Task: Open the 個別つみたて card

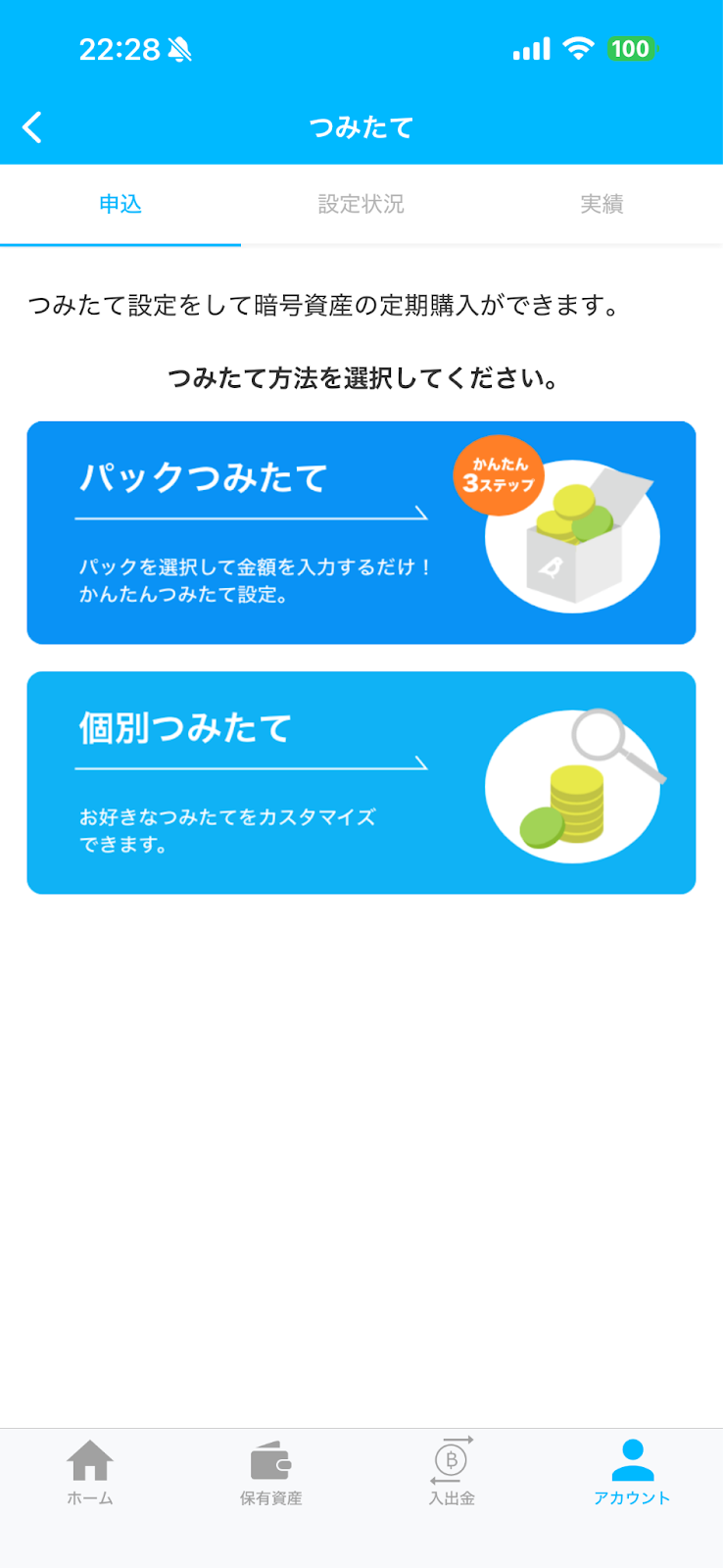Action: click(361, 782)
